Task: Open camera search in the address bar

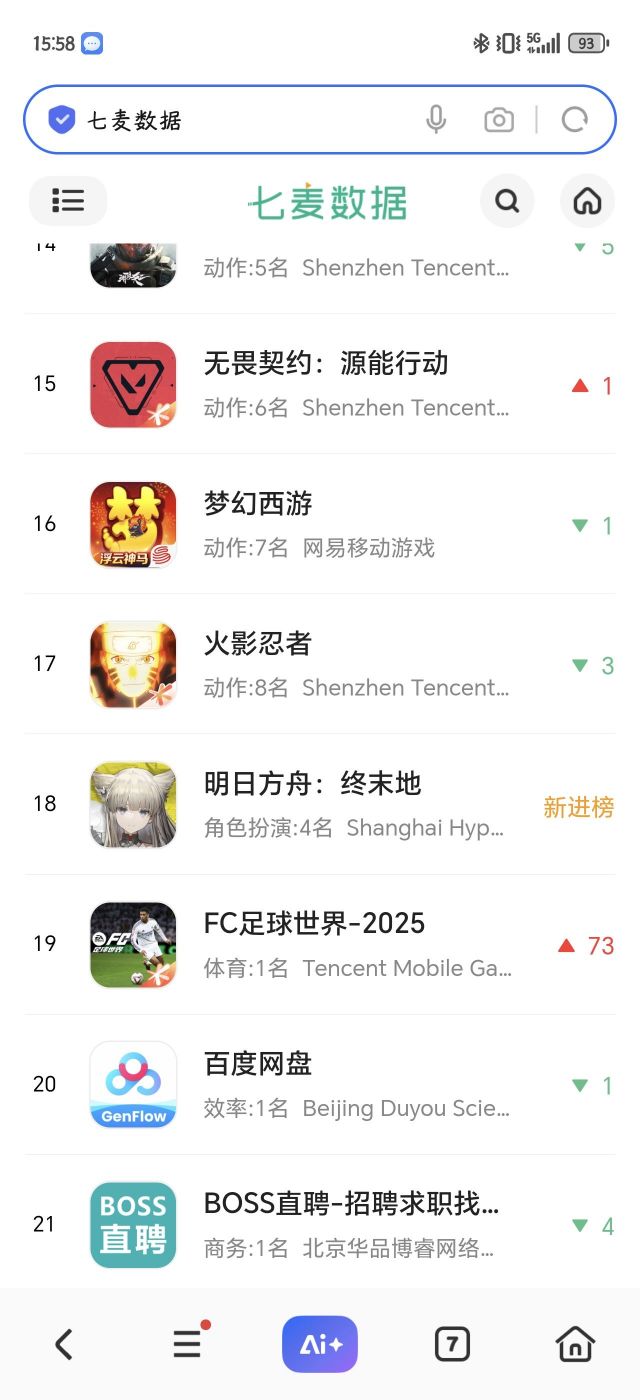Action: (x=498, y=120)
